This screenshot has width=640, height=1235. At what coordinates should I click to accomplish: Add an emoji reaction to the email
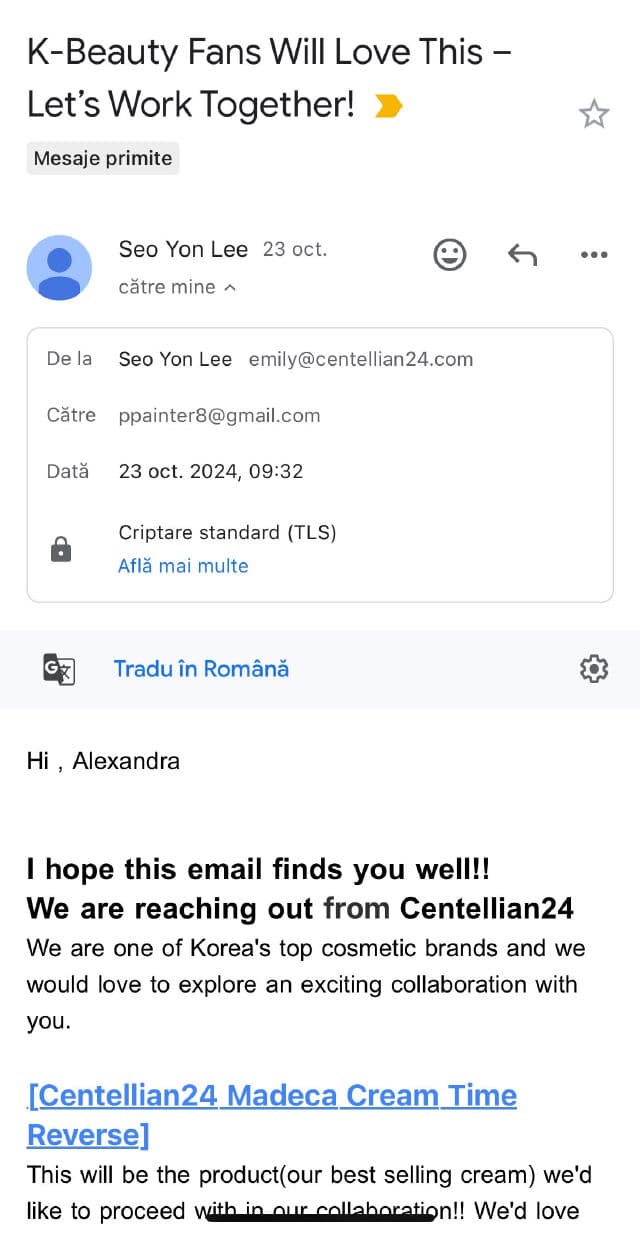coord(450,255)
